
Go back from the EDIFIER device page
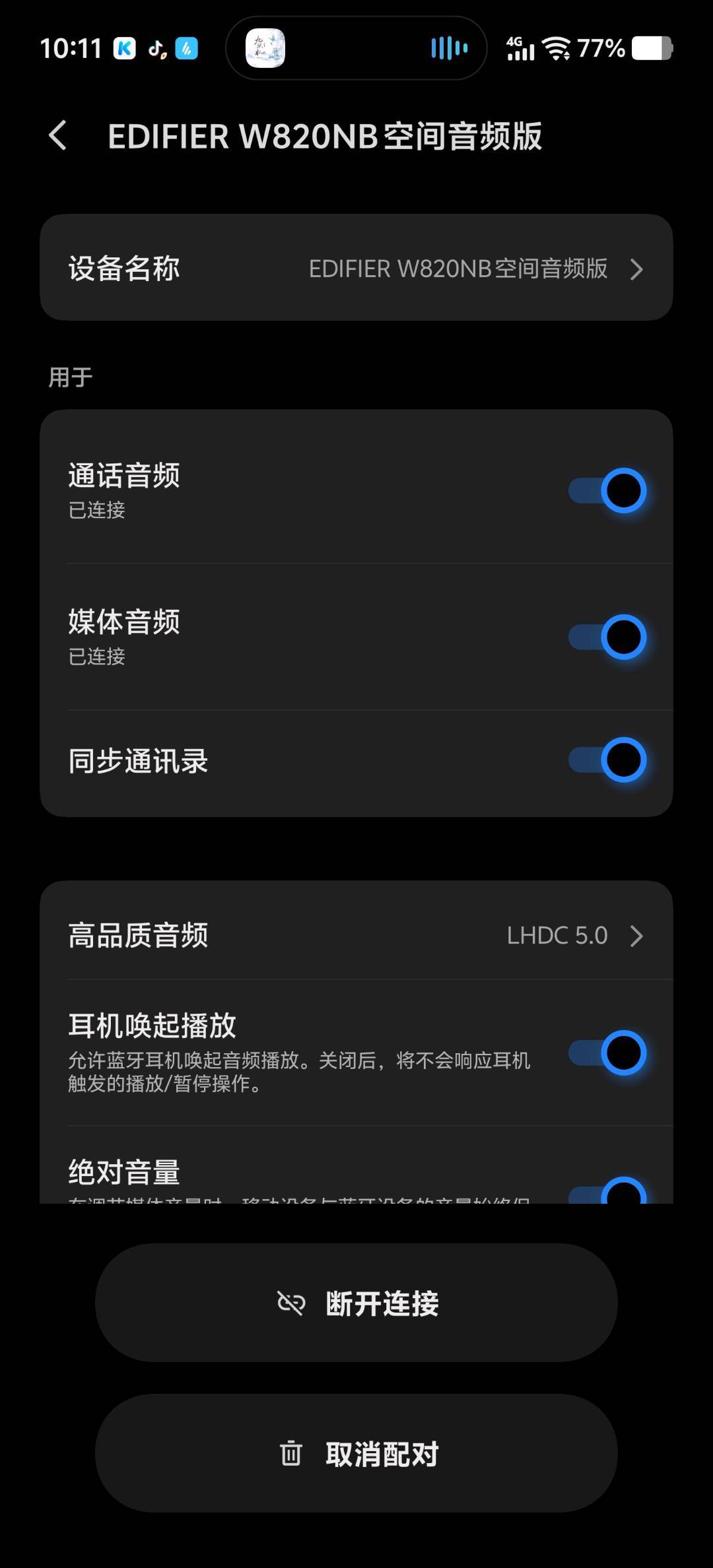click(x=58, y=136)
